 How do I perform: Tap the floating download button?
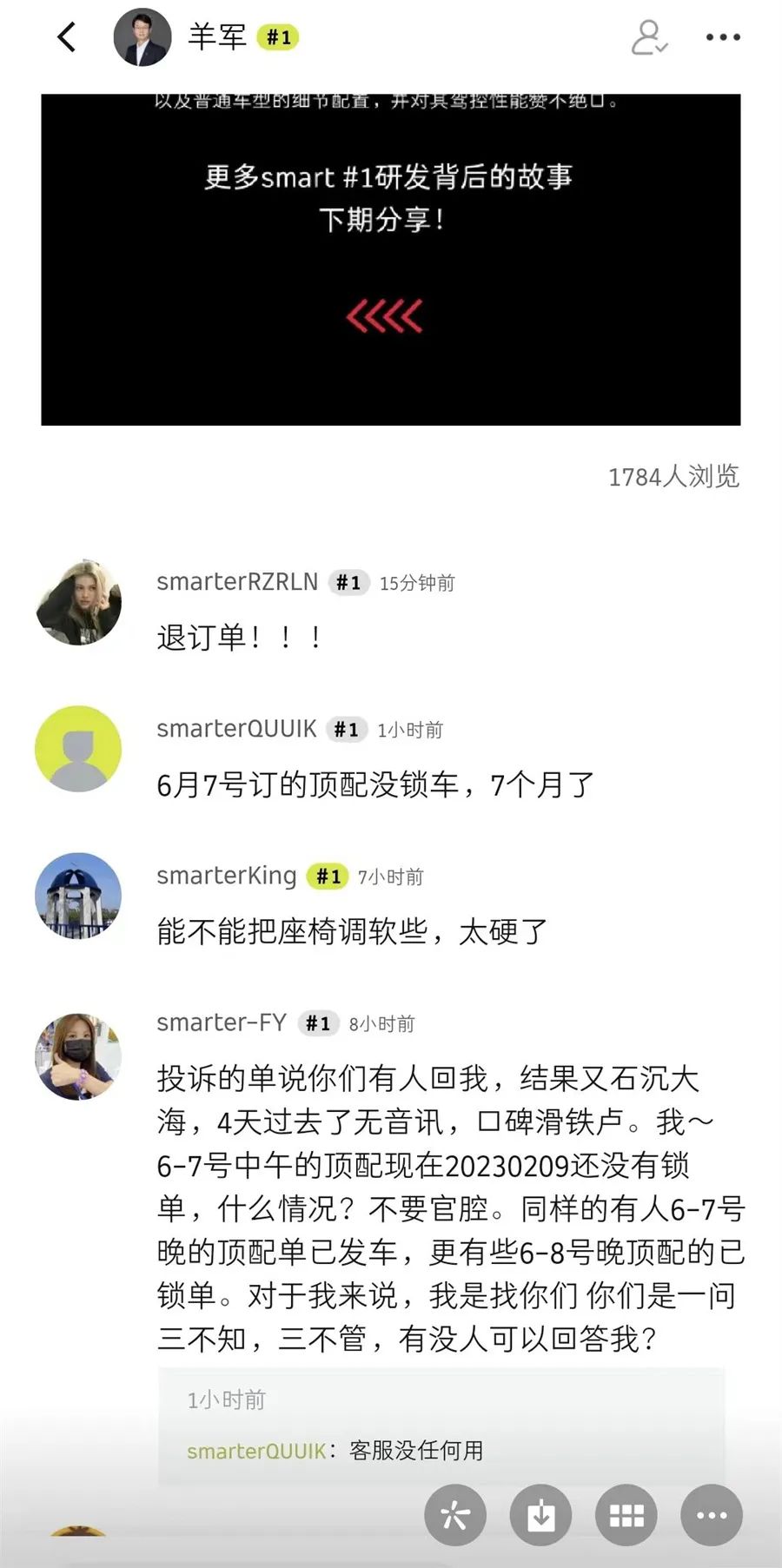coord(541,1515)
